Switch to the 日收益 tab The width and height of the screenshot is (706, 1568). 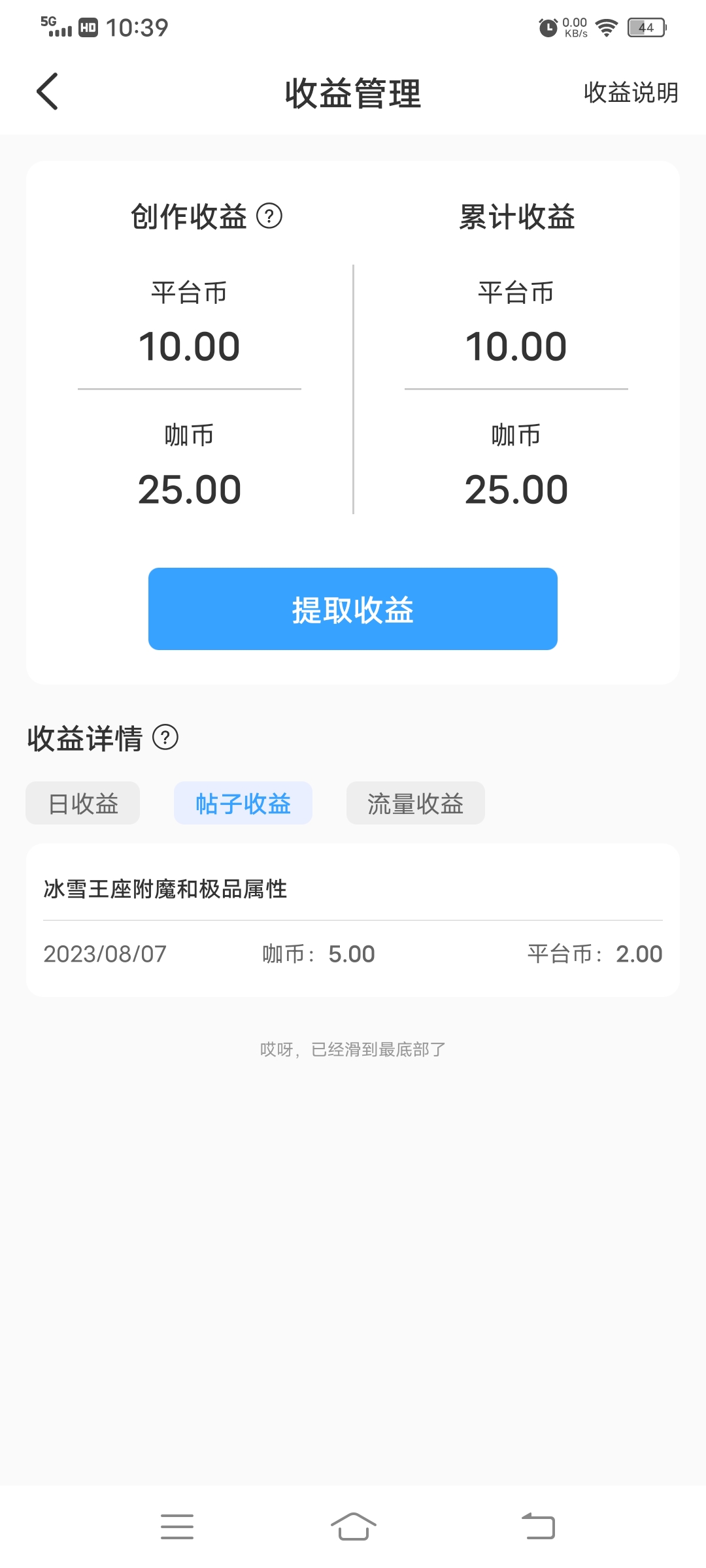(83, 803)
